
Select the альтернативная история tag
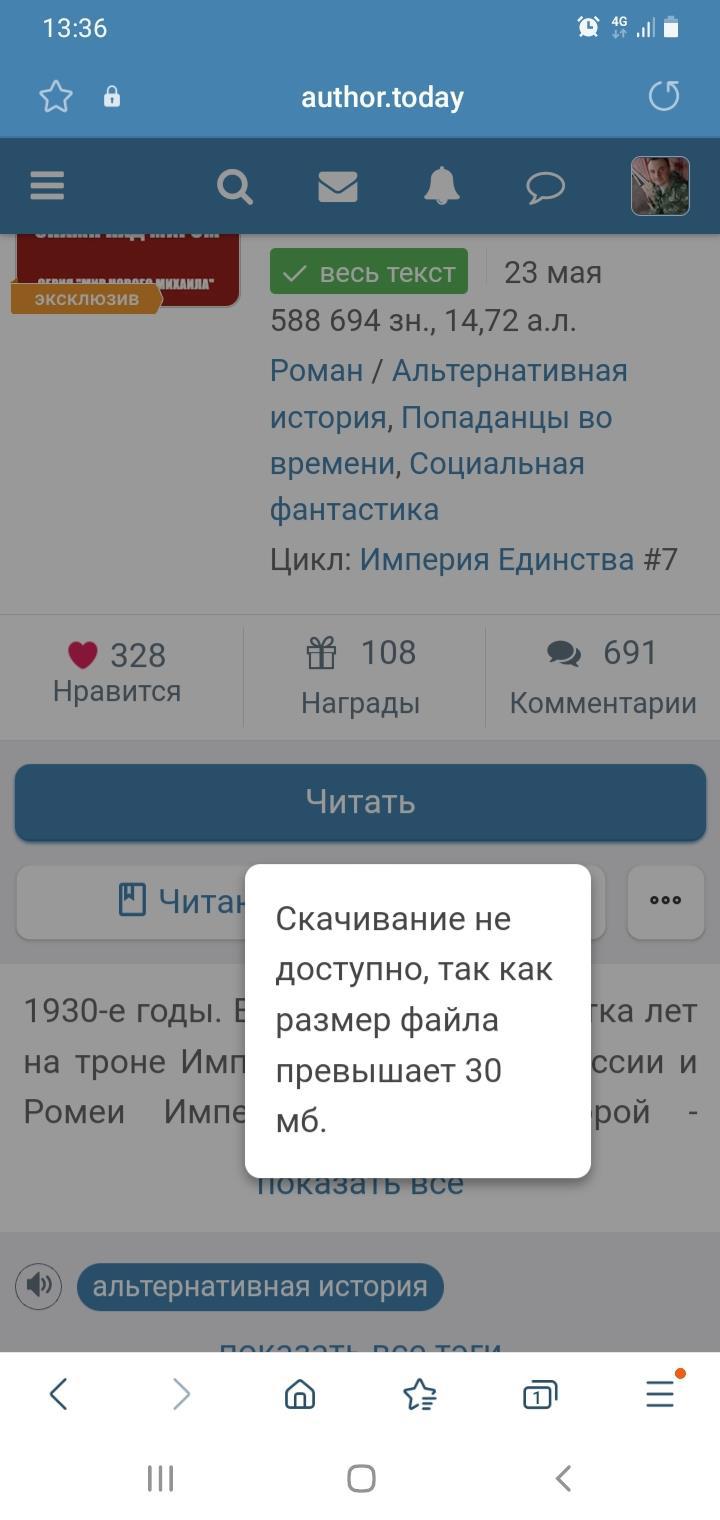pyautogui.click(x=260, y=1286)
